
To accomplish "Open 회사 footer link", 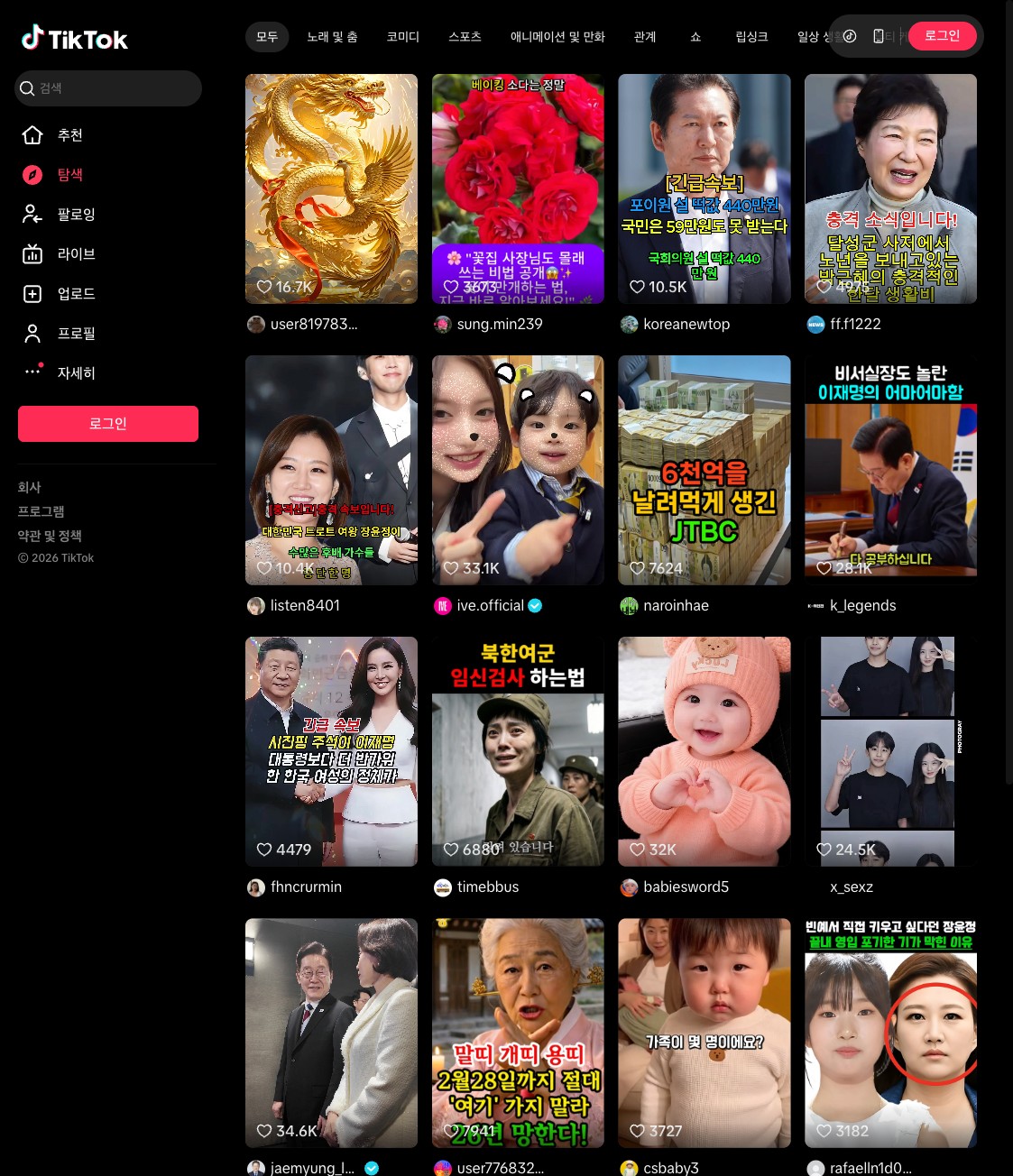I will (30, 487).
